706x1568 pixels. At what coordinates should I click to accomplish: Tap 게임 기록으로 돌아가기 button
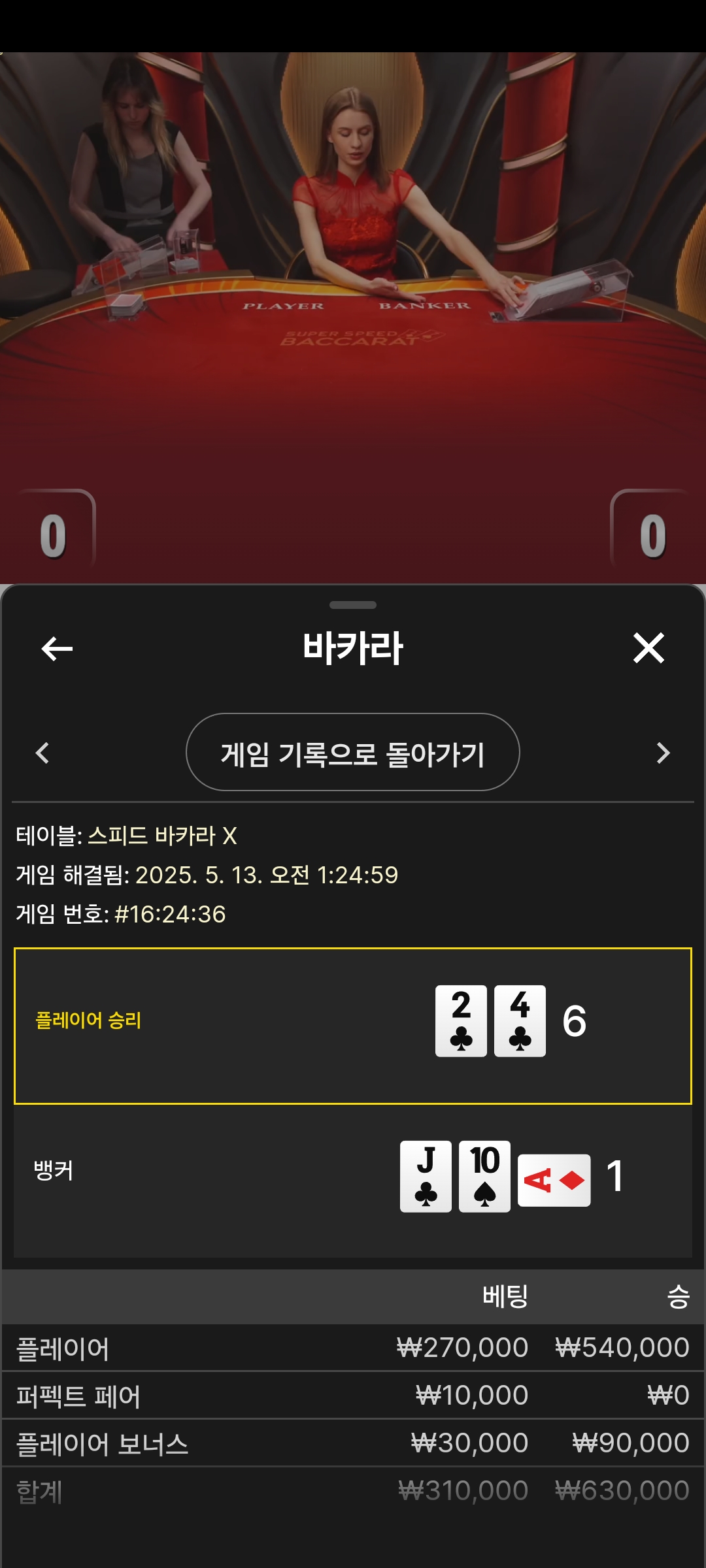pos(353,753)
